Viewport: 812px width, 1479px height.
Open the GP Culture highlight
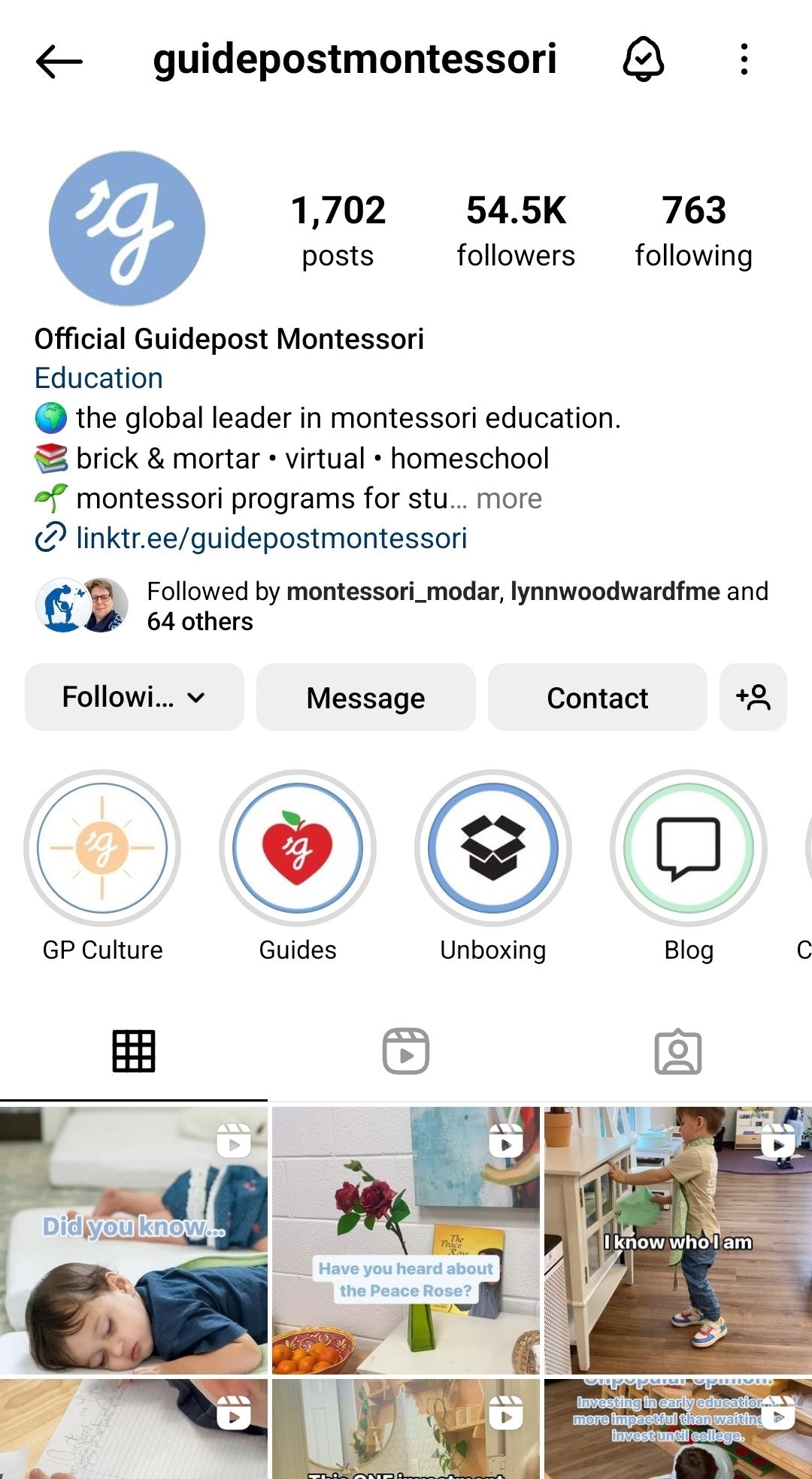[102, 848]
